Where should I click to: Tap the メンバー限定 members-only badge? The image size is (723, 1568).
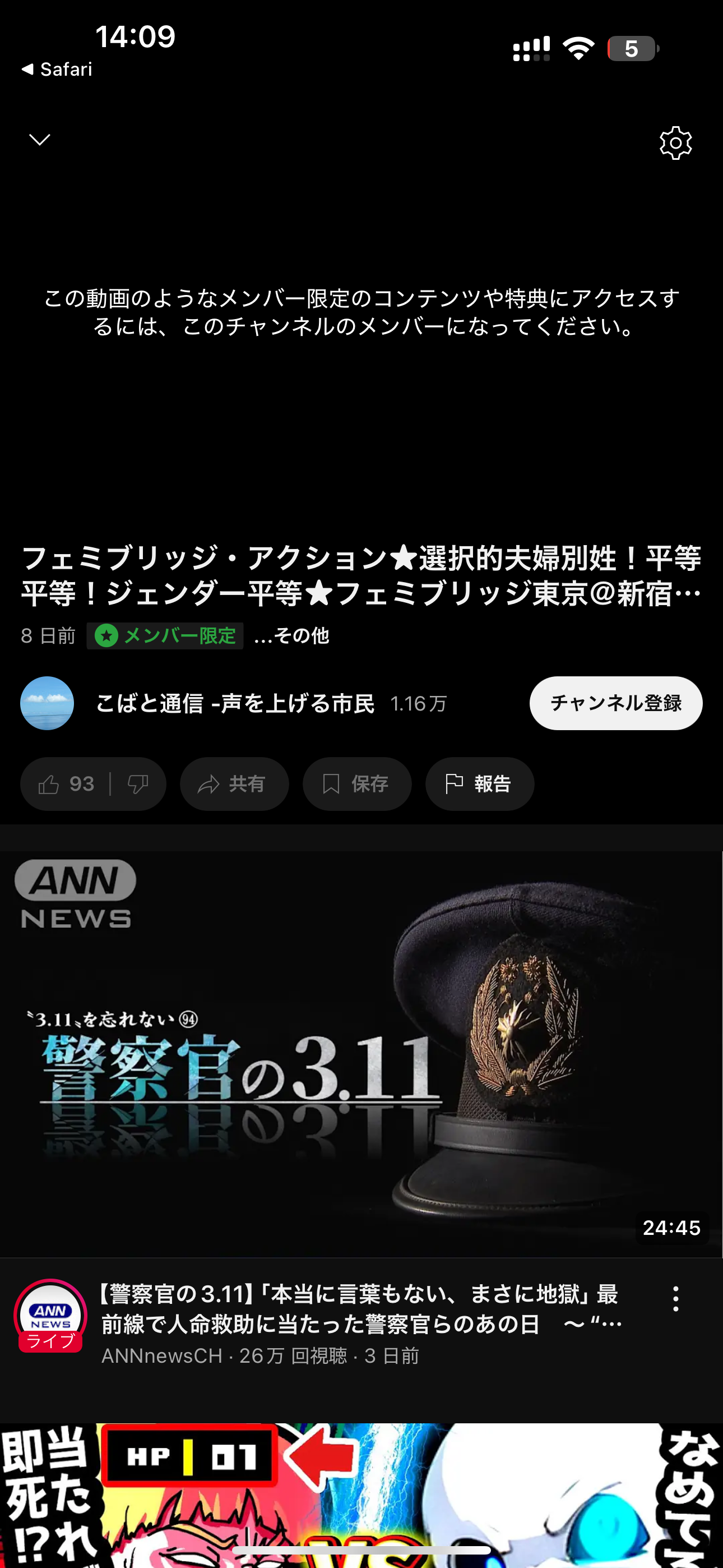(165, 635)
